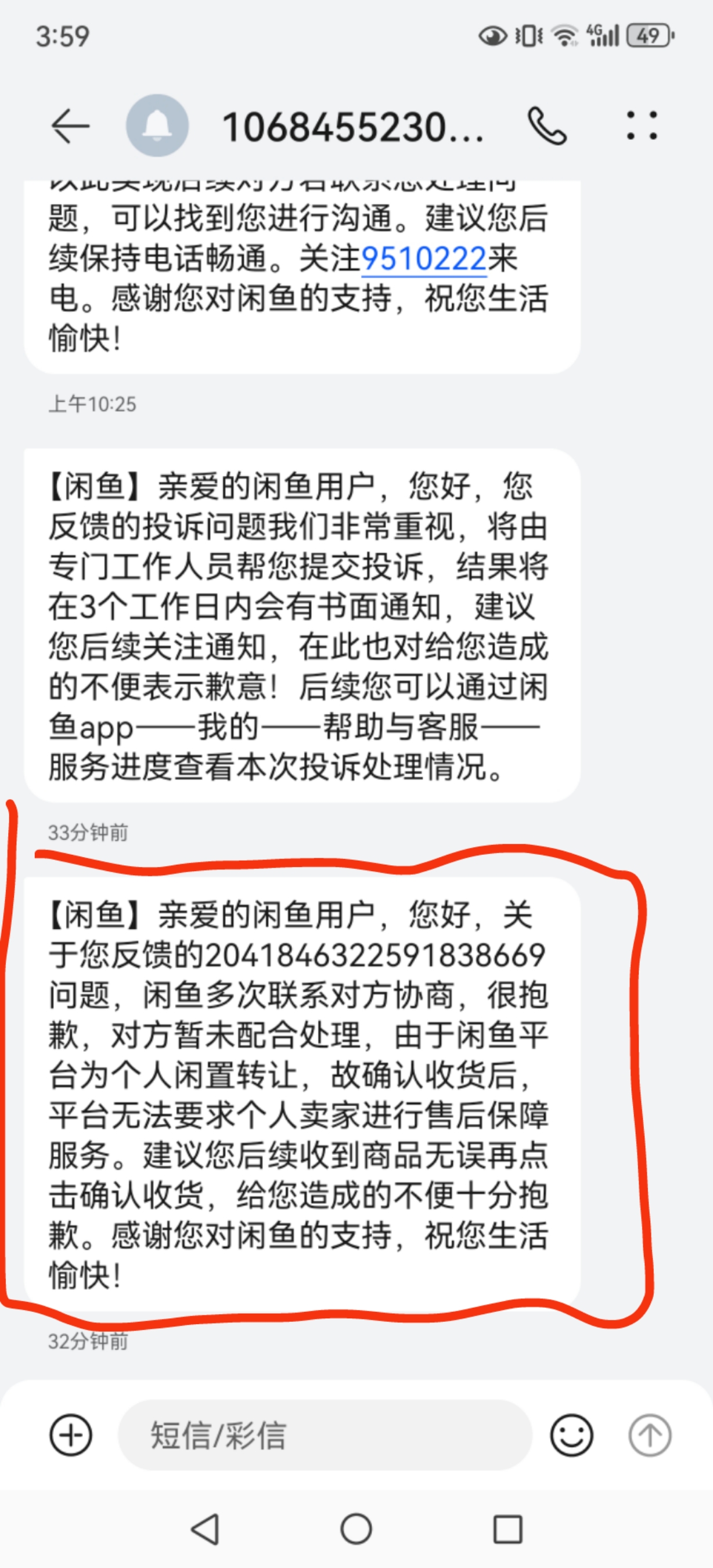Screen dimensions: 713x1568
Task: Send the message with the arrow button
Action: click(649, 1434)
